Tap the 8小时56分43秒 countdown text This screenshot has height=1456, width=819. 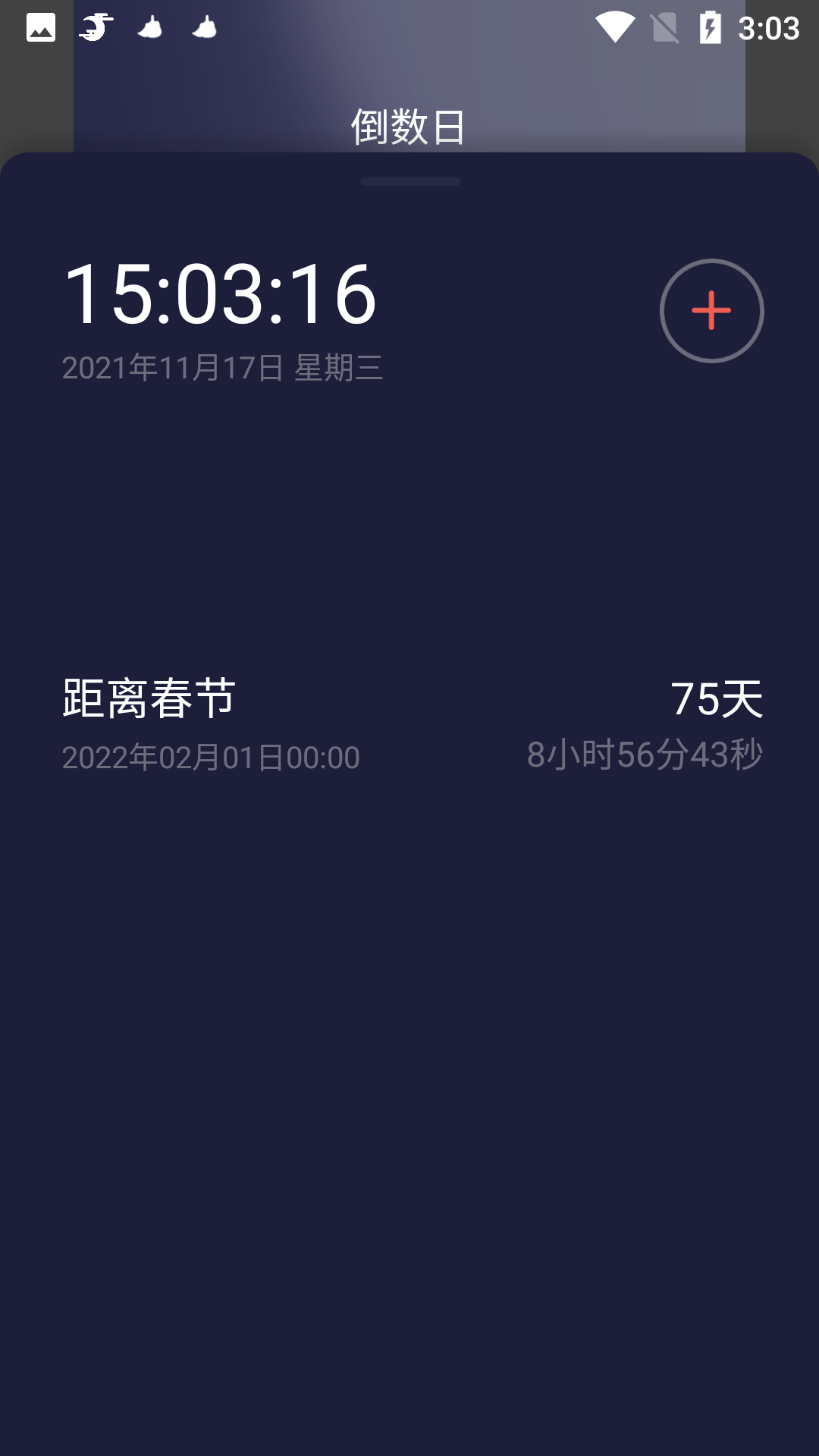pos(646,755)
